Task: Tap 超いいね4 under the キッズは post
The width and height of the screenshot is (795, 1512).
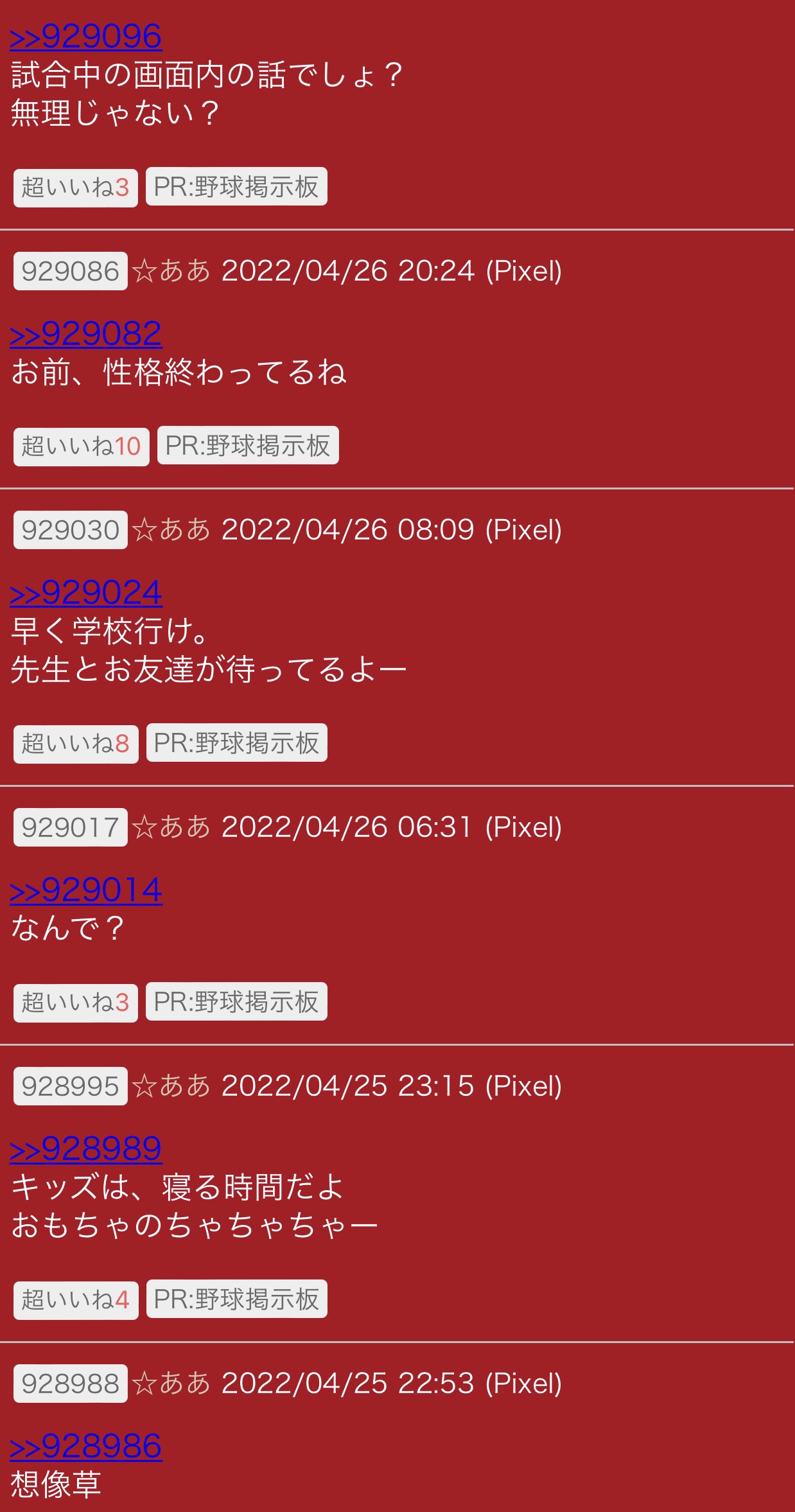Action: click(76, 1300)
